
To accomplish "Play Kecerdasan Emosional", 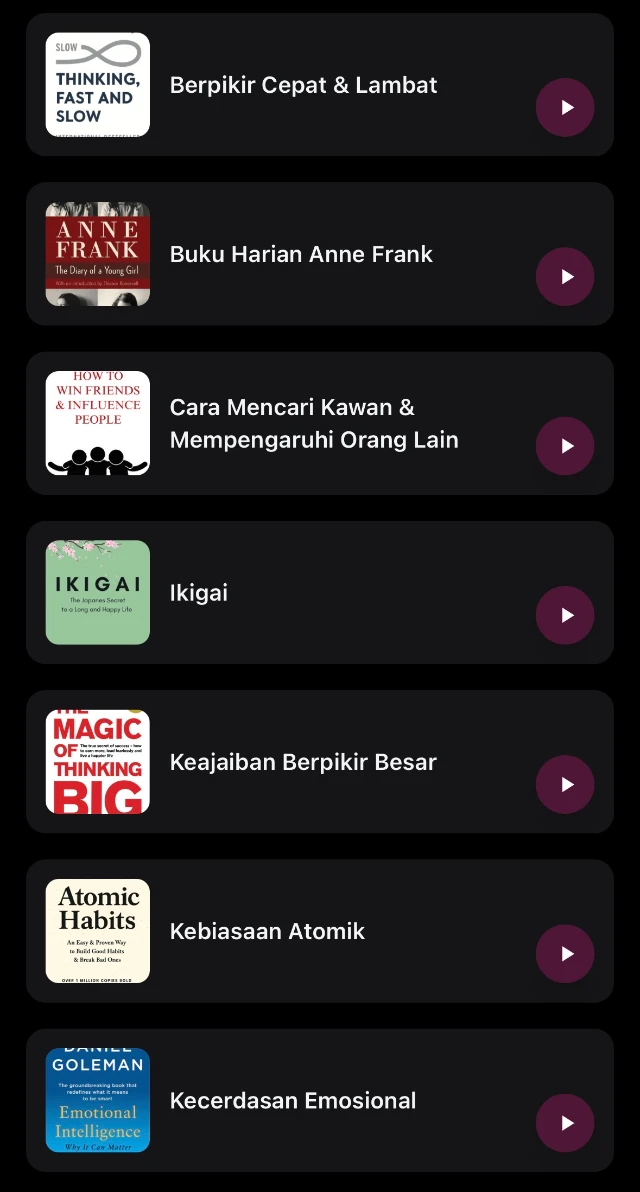I will [x=565, y=1123].
